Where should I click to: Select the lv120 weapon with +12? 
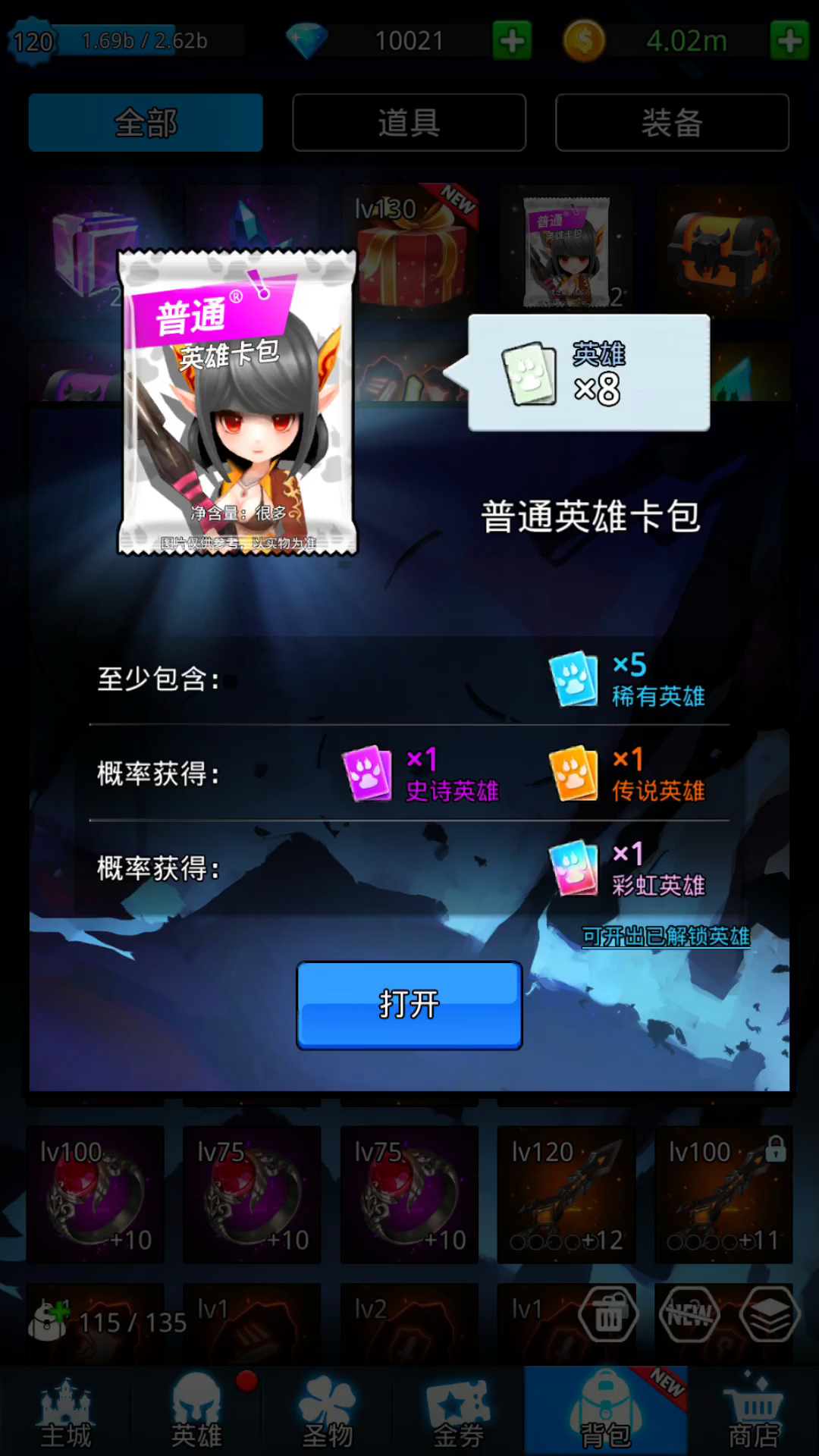pos(566,1194)
